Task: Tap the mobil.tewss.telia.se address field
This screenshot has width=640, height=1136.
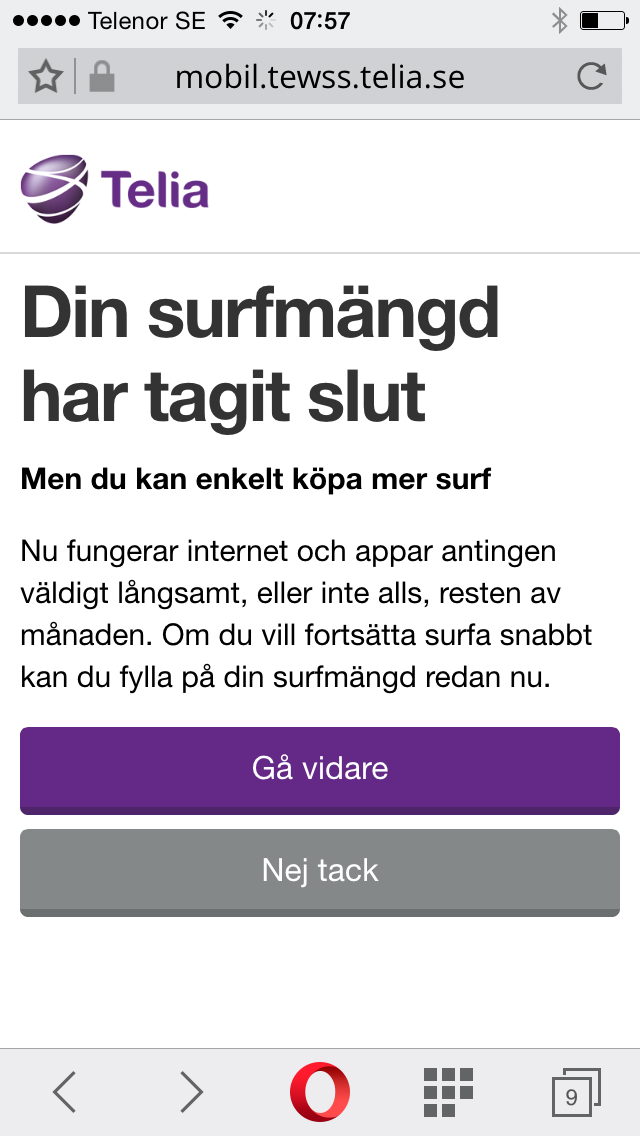Action: click(320, 77)
